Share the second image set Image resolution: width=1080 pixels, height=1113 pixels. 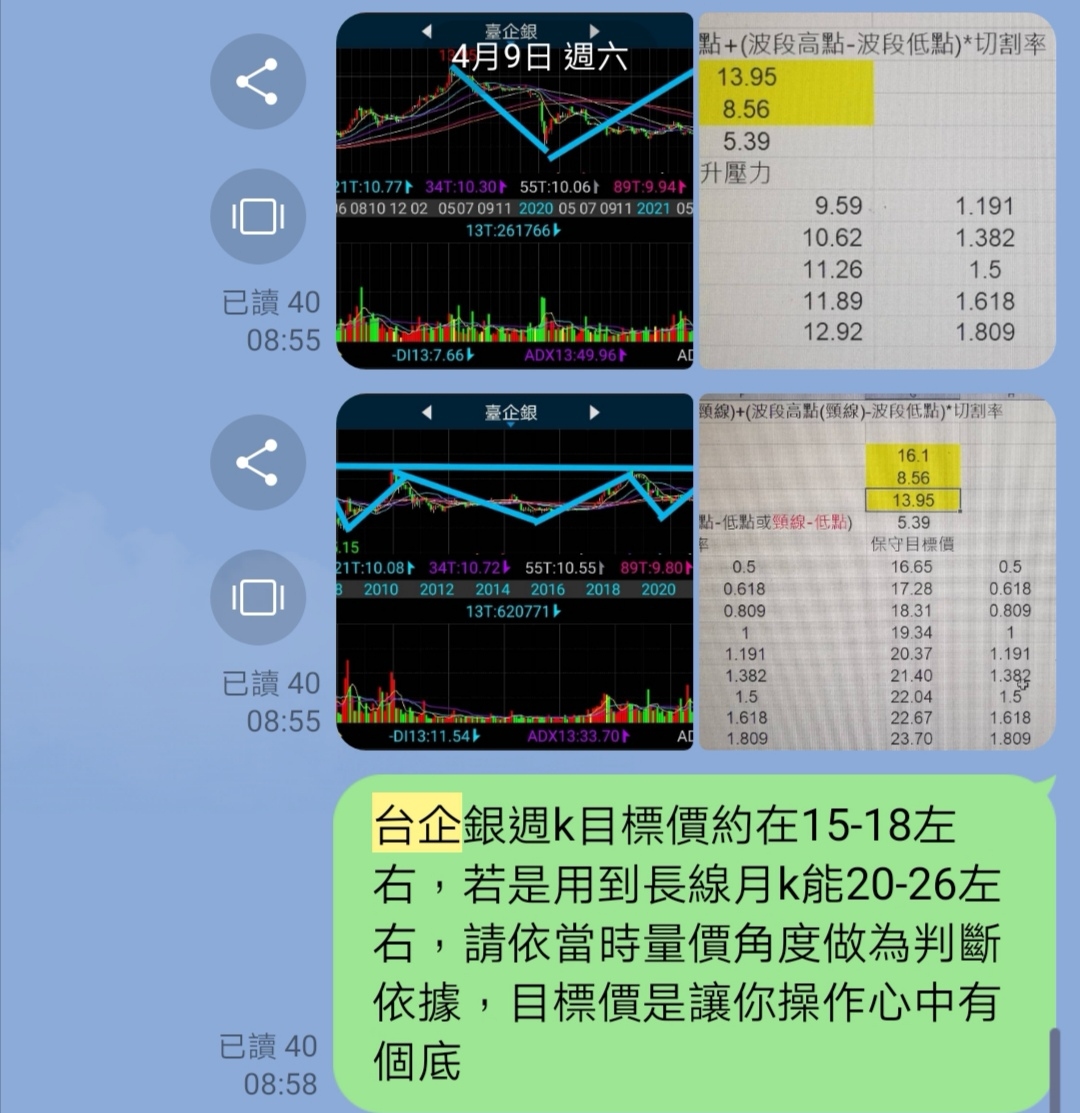[257, 462]
